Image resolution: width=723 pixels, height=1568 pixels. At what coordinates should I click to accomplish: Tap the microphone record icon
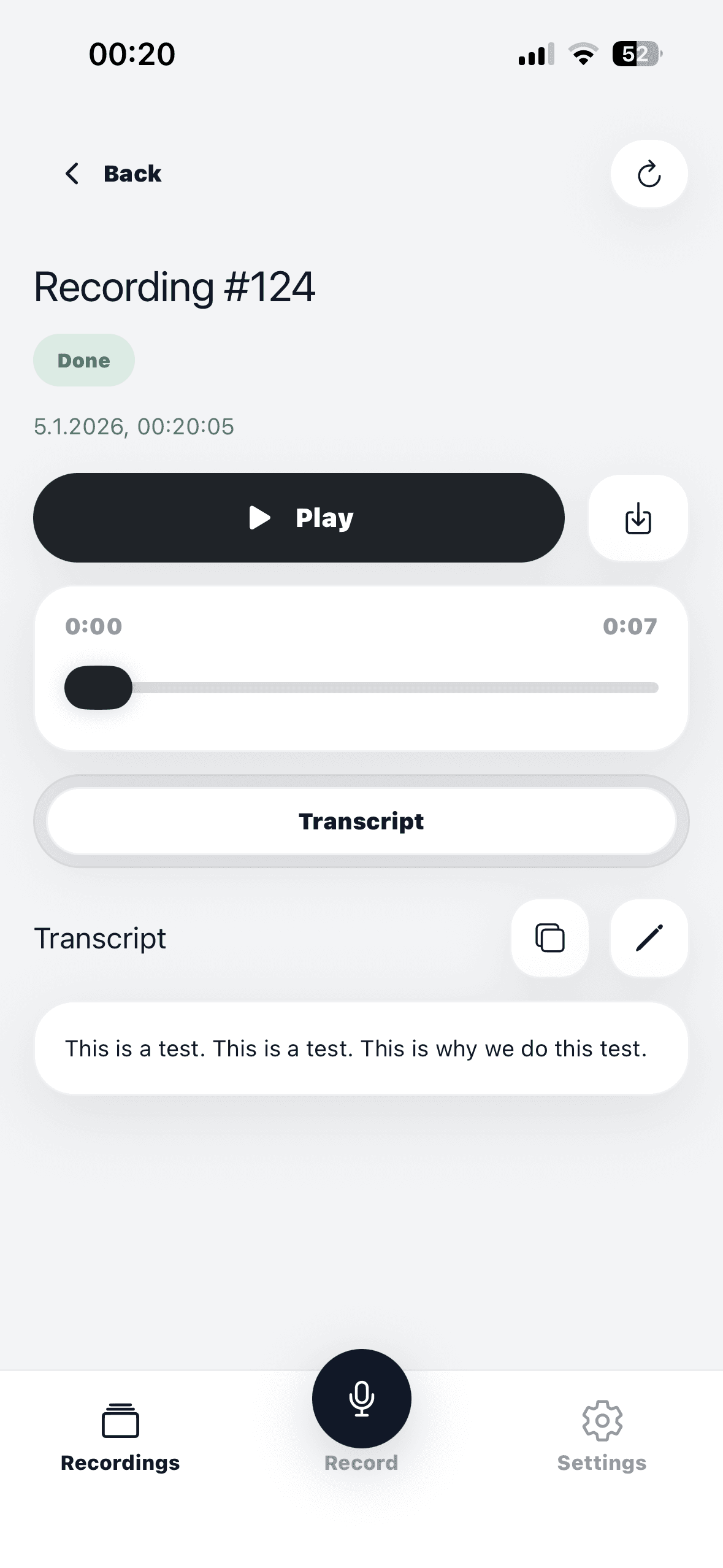point(361,1399)
